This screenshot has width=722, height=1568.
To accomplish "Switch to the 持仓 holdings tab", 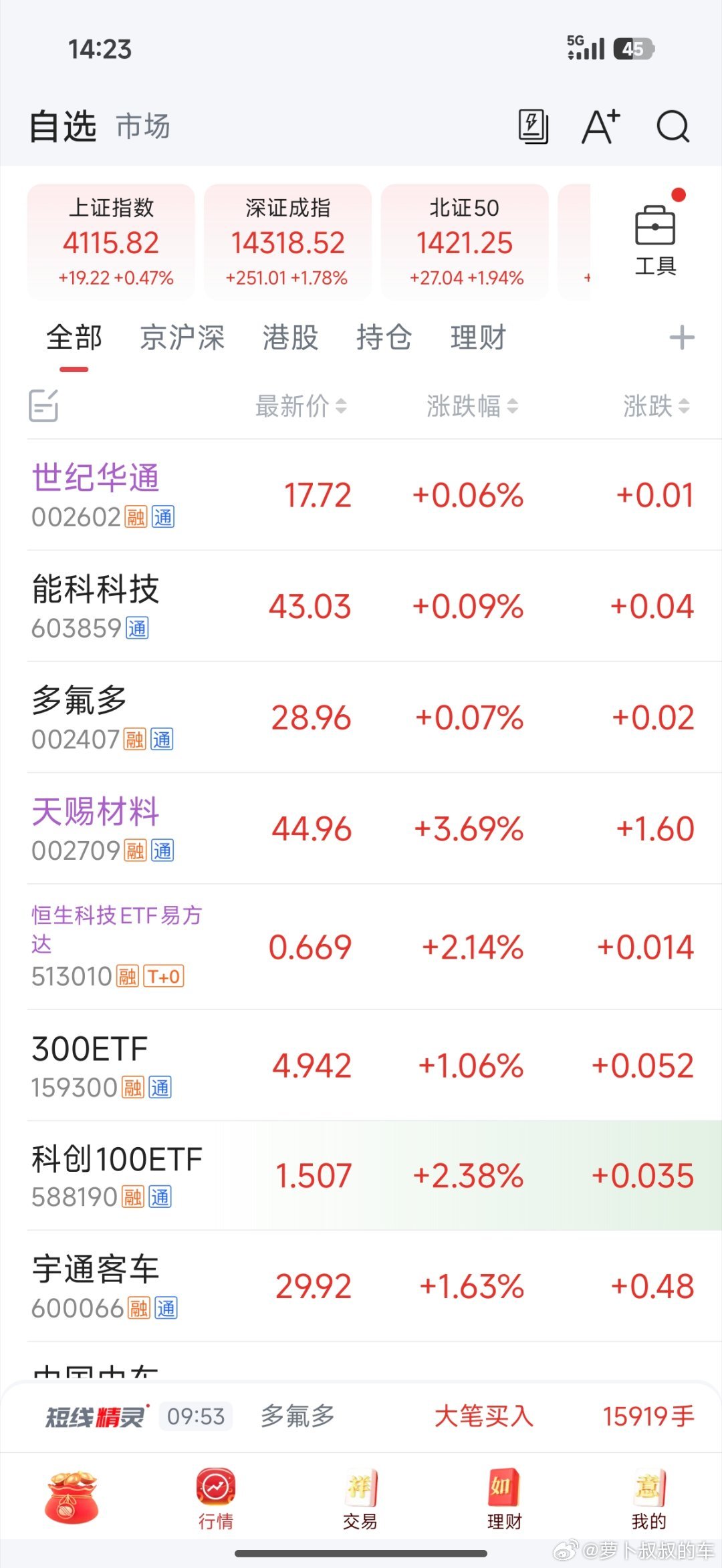I will click(384, 339).
